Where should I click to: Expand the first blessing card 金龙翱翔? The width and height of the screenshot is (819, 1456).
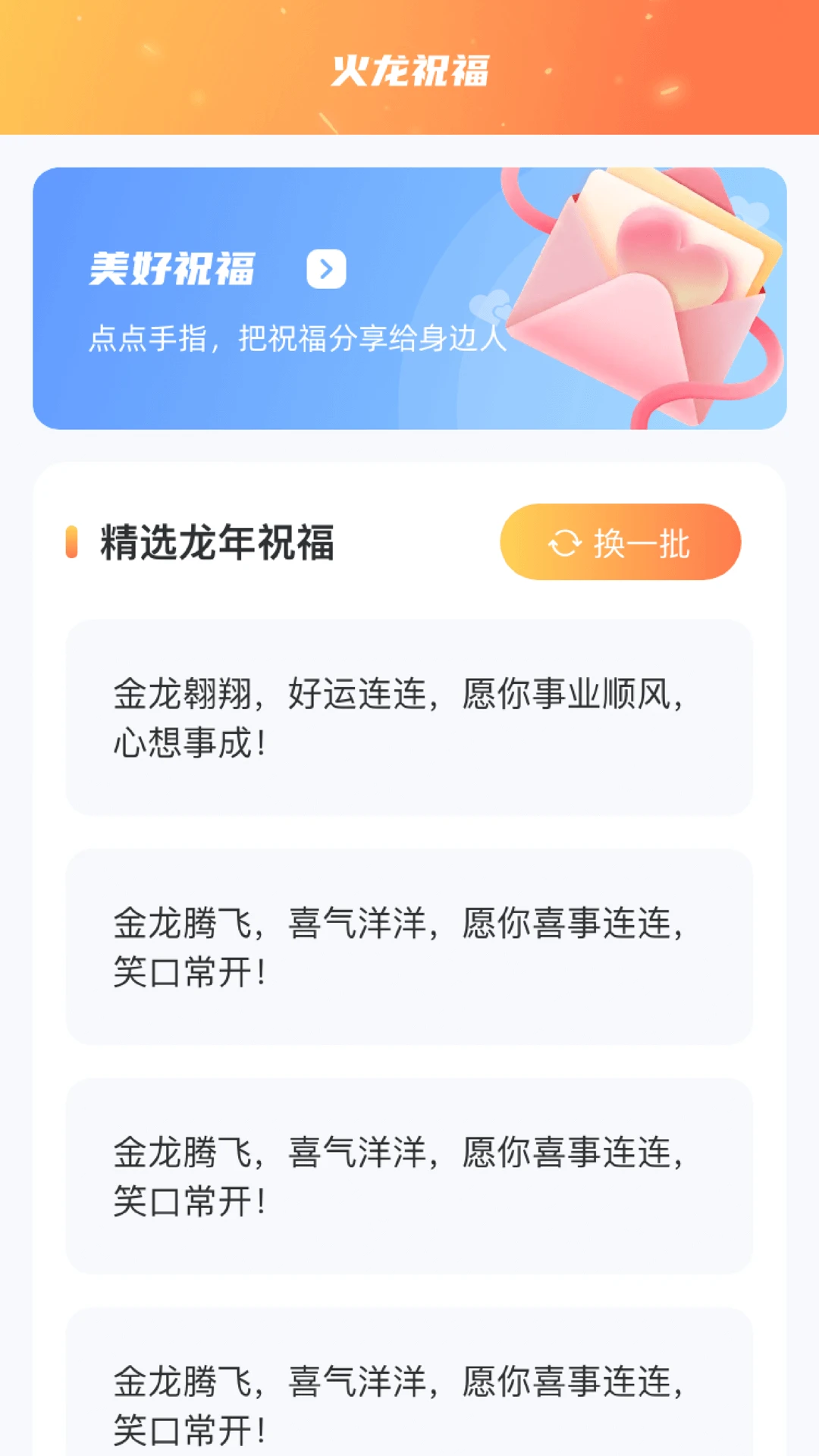point(409,718)
